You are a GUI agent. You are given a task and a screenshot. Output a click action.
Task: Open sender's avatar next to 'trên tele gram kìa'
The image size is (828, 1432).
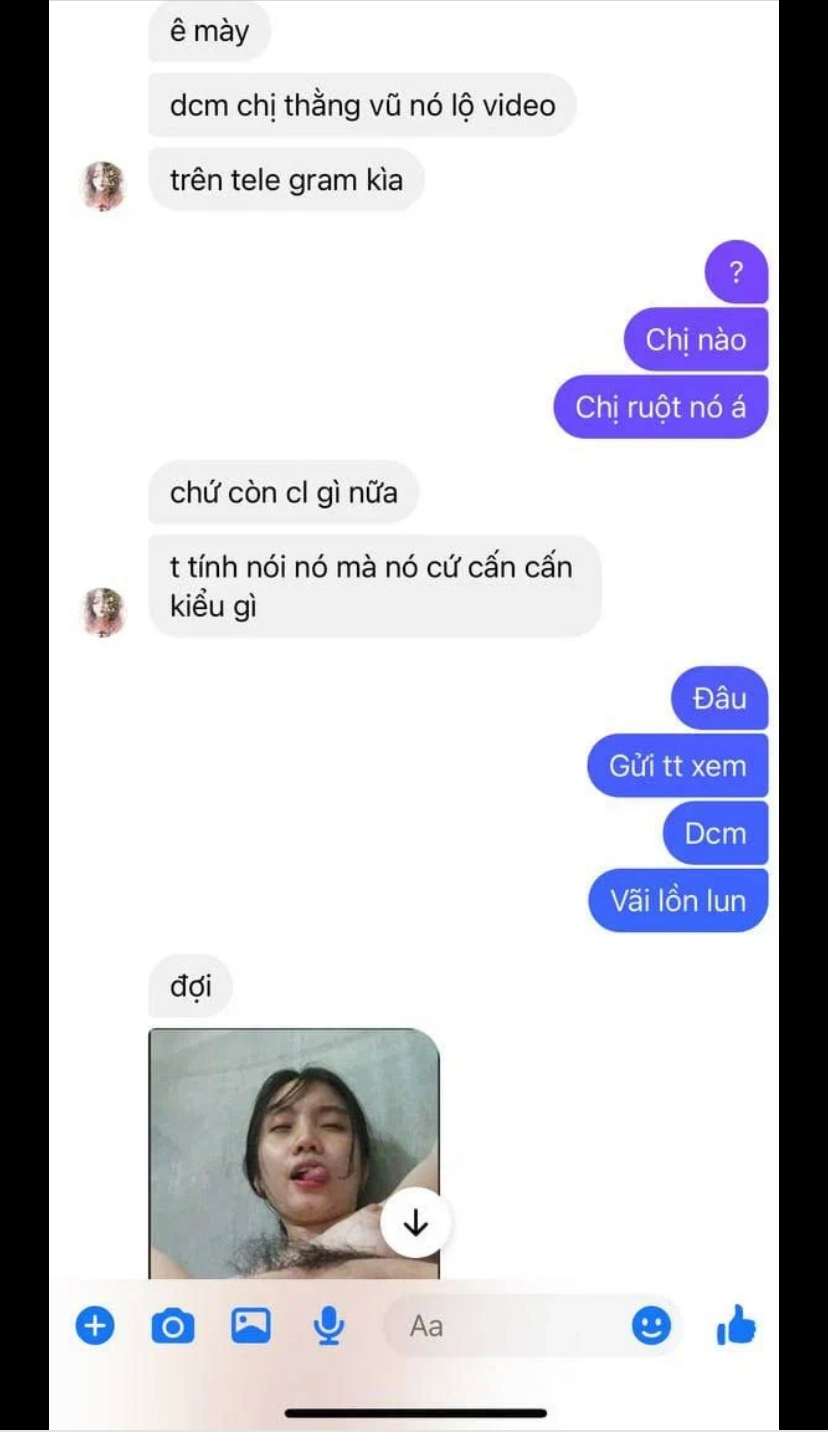(103, 184)
